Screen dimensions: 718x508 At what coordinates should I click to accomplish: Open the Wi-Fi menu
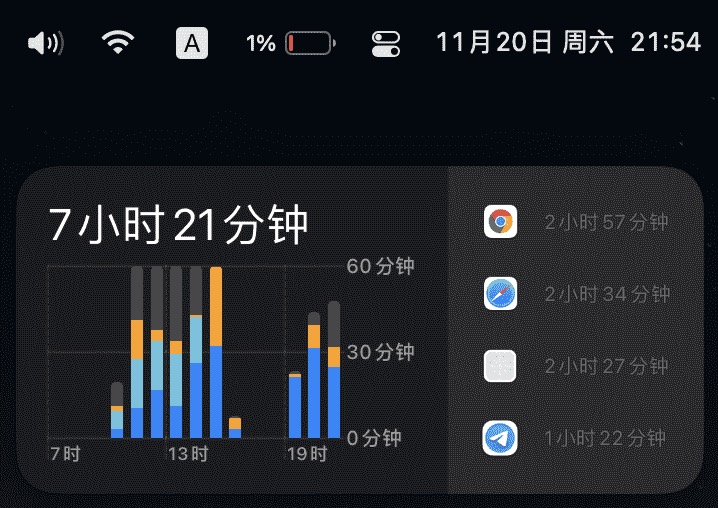pos(118,43)
